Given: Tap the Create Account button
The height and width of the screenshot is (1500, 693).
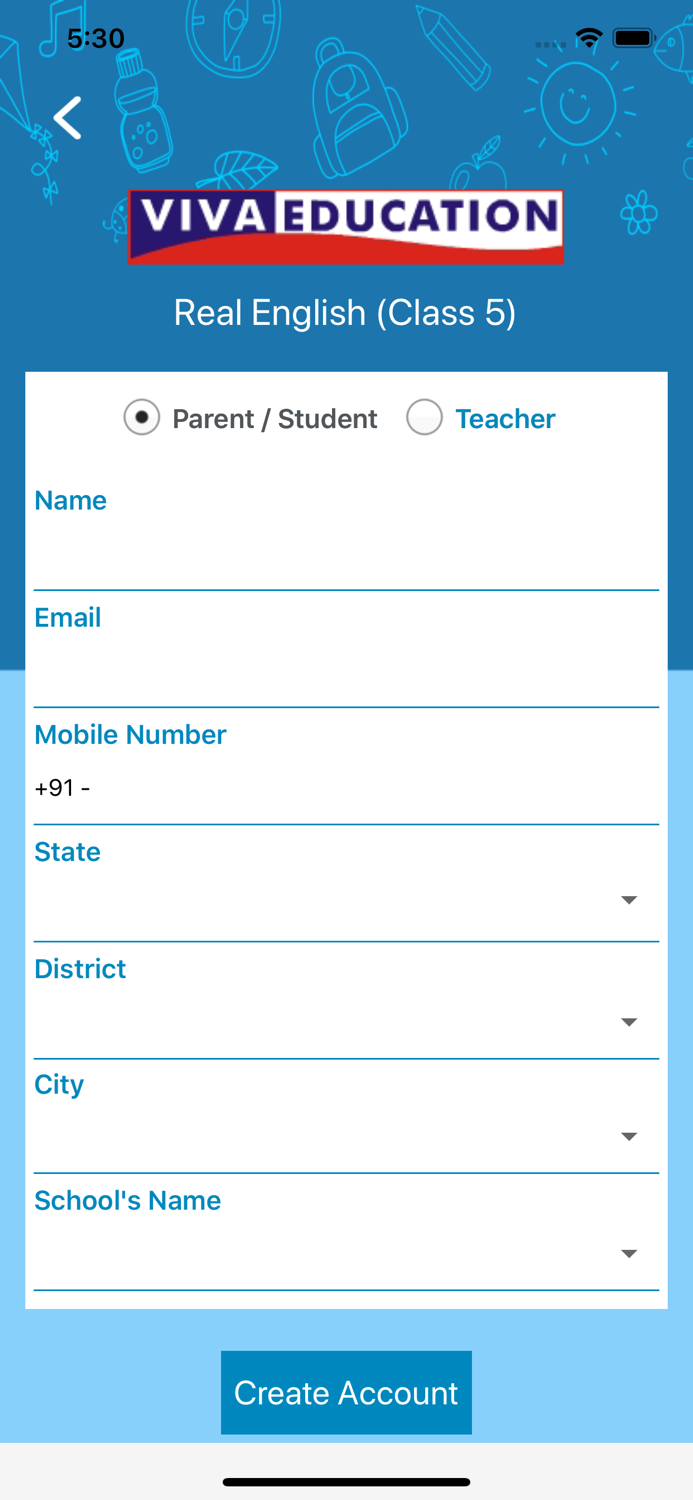Looking at the screenshot, I should click(346, 1392).
